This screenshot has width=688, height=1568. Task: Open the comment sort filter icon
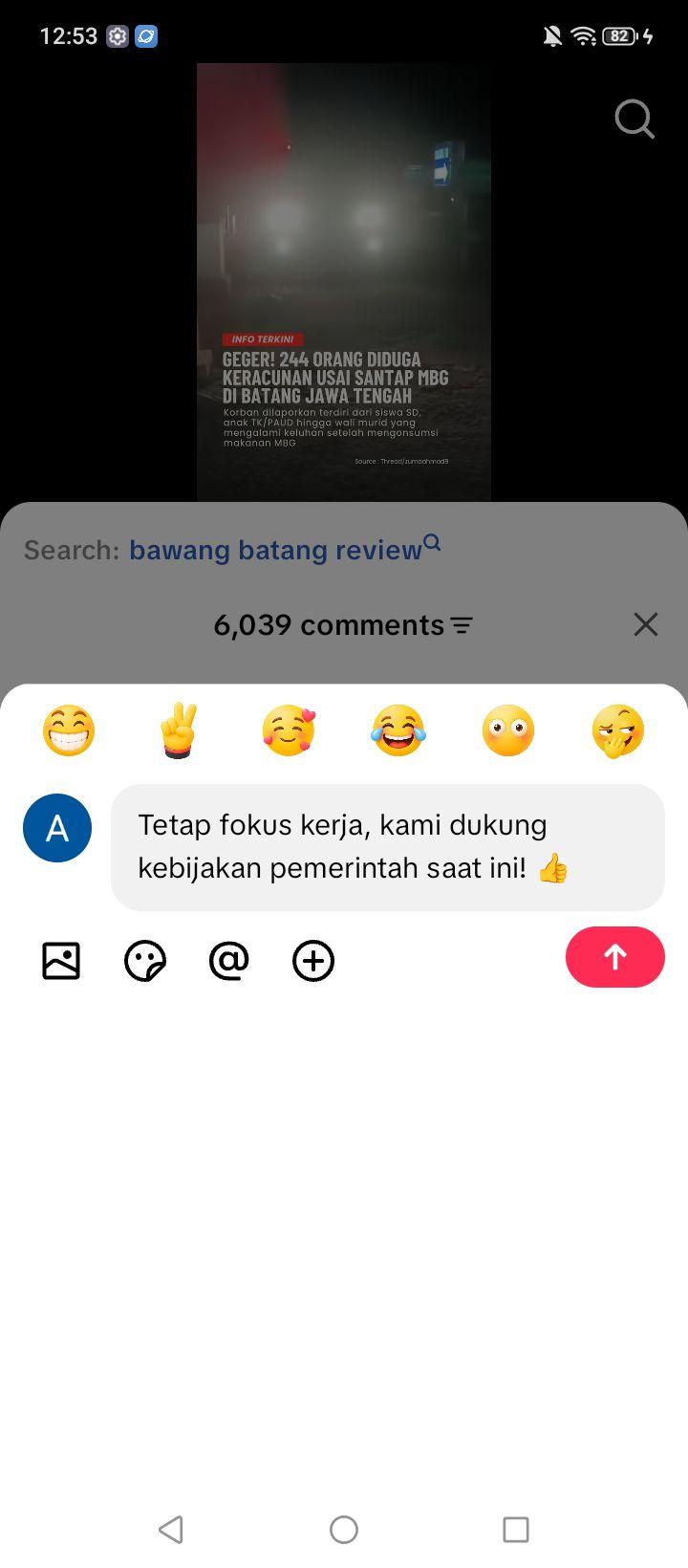click(x=462, y=625)
